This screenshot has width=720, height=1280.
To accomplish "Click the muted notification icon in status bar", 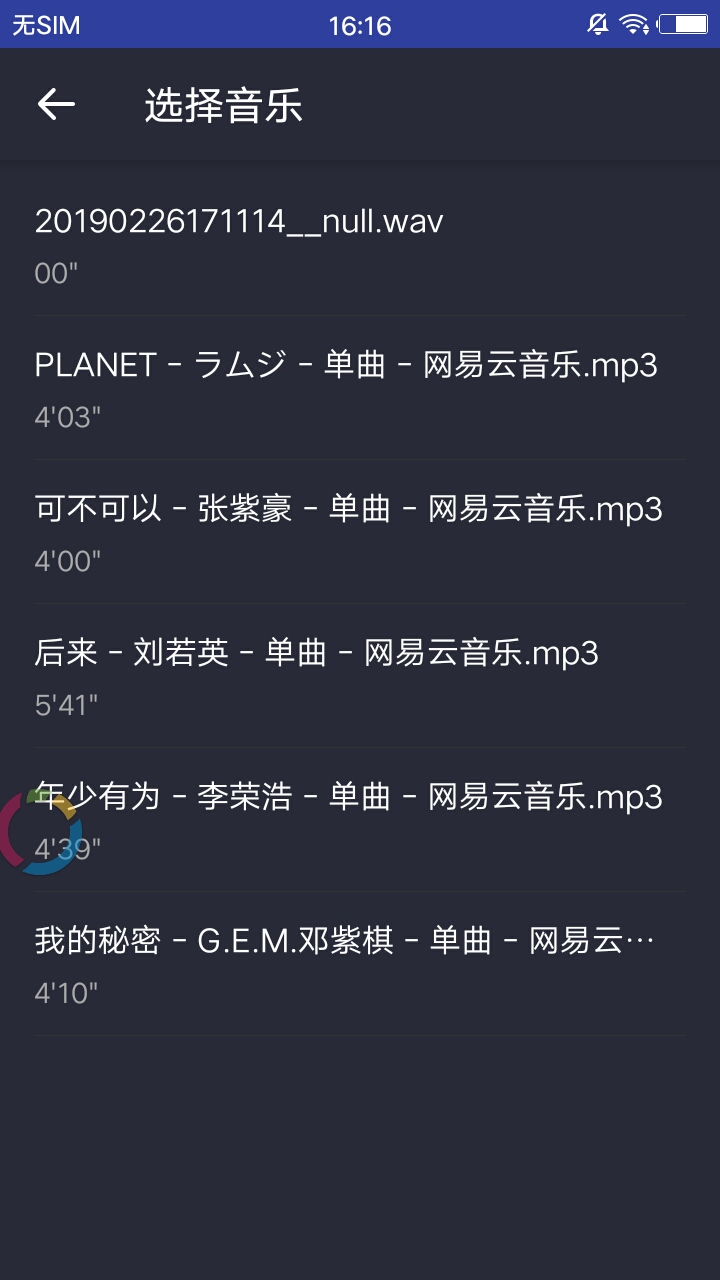I will (597, 21).
